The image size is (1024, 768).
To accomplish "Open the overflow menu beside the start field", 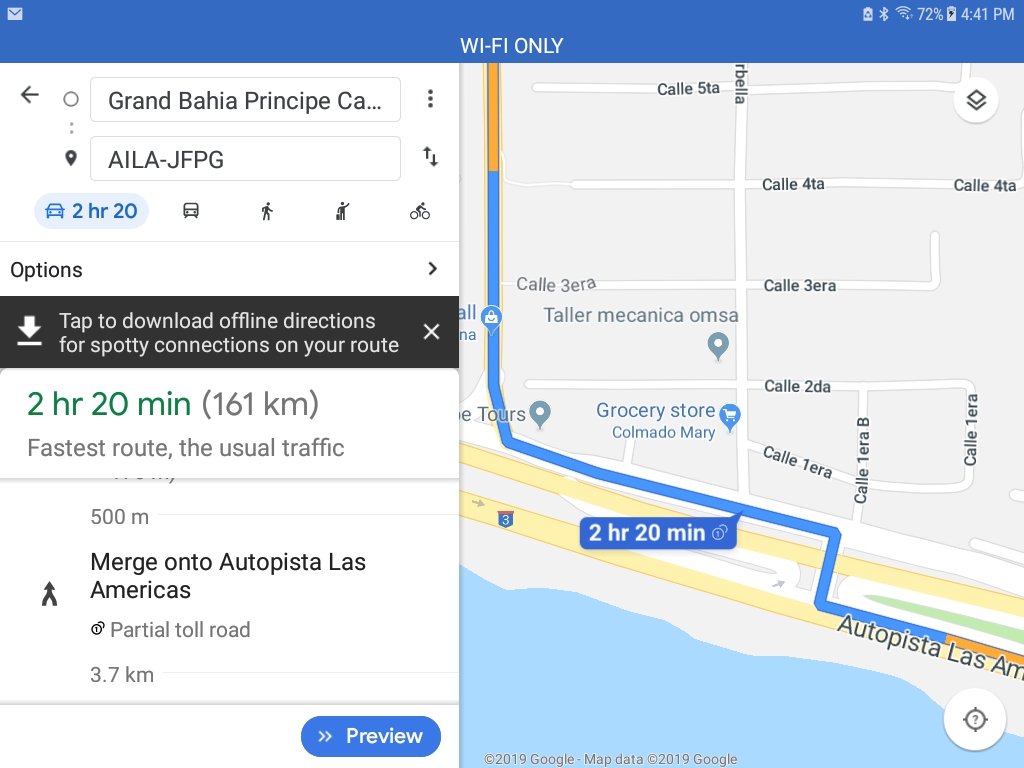I will [430, 99].
